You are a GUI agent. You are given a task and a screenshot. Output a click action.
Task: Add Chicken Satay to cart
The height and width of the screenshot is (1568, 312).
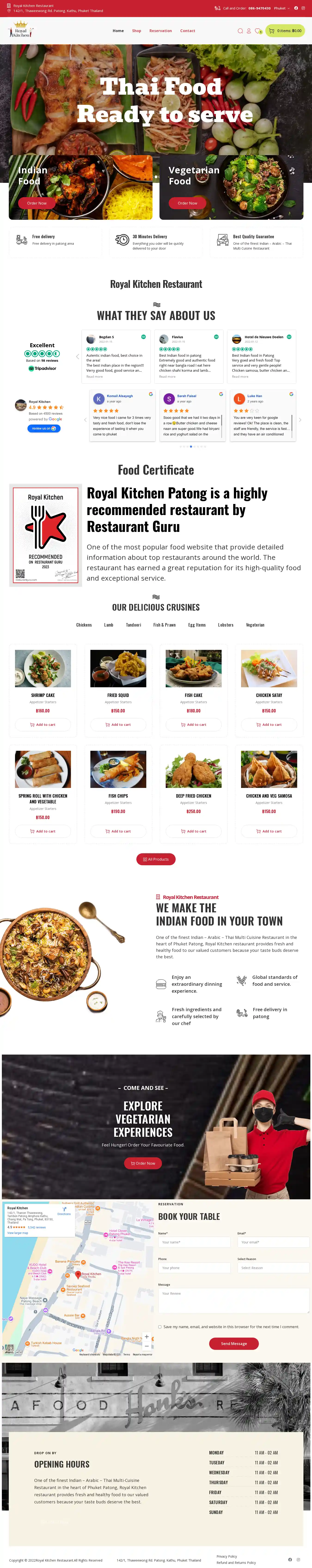tap(269, 724)
